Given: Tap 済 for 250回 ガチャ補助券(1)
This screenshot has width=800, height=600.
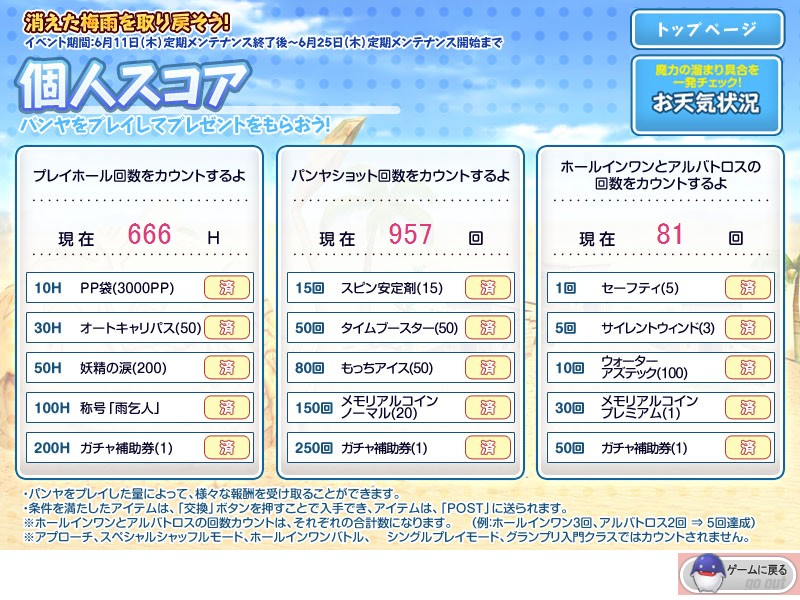Looking at the screenshot, I should (488, 447).
